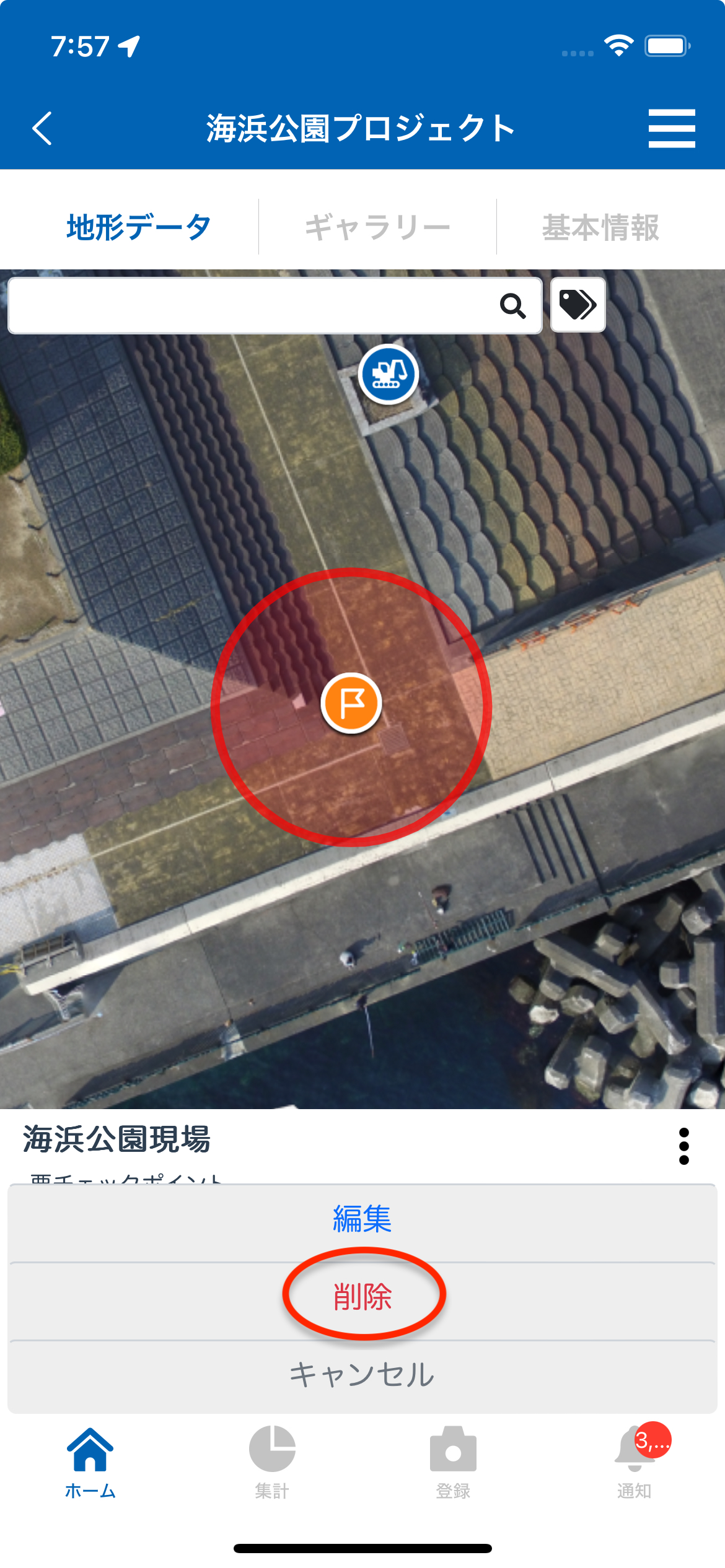Viewport: 725px width, 1568px height.
Task: Go to the ホーム tab
Action: 90,1461
